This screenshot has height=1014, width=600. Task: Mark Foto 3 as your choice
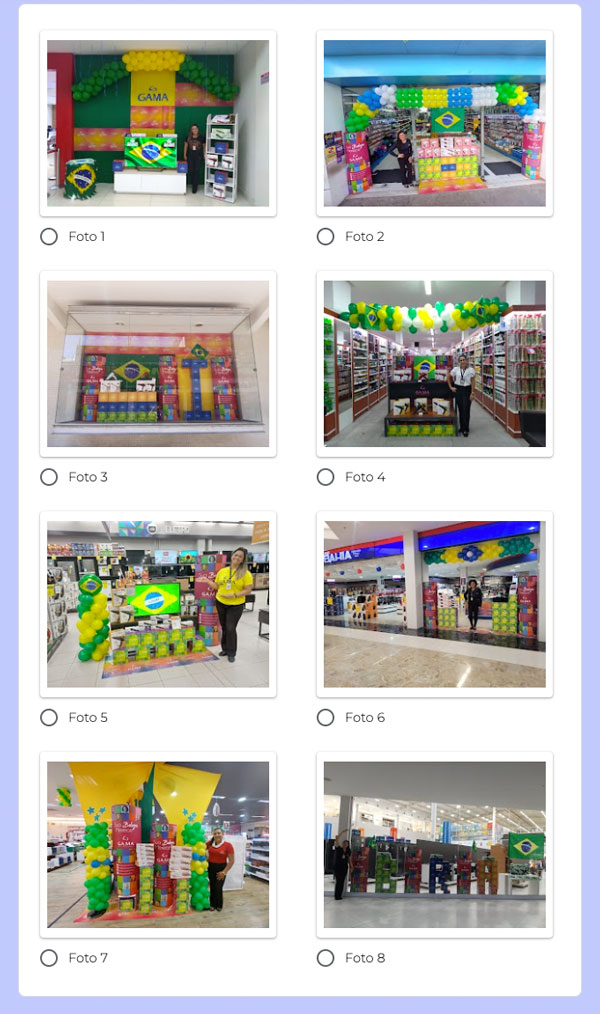coord(49,477)
